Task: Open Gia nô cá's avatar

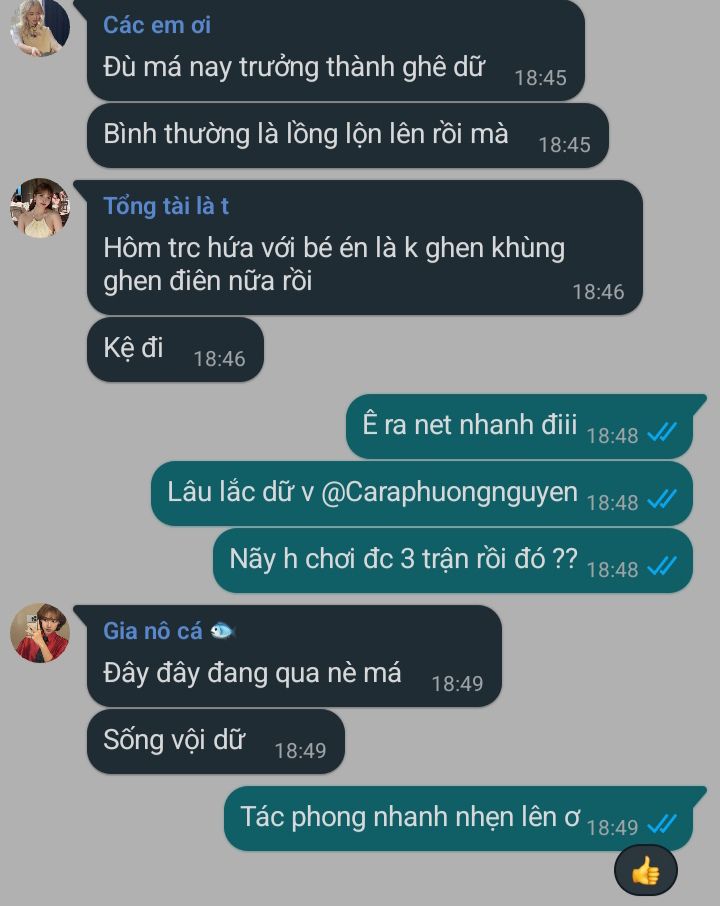Action: click(39, 633)
